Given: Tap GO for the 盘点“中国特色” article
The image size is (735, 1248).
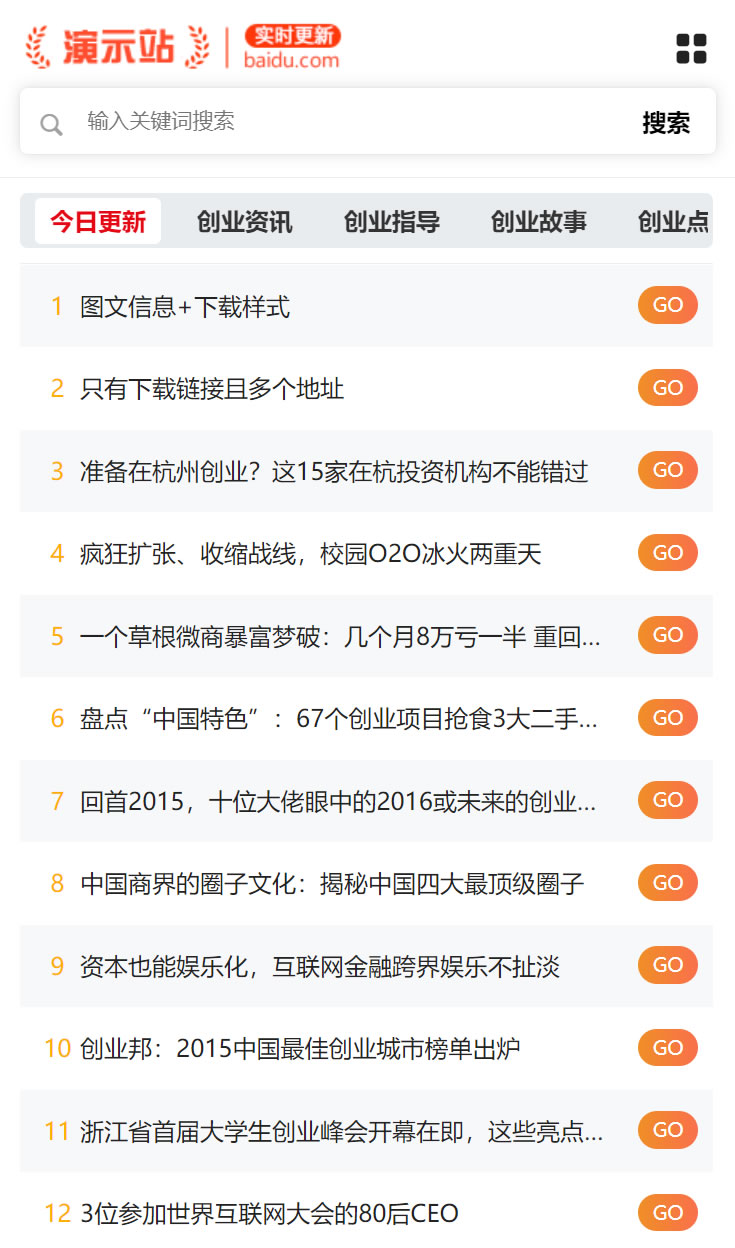Looking at the screenshot, I should pos(668,718).
